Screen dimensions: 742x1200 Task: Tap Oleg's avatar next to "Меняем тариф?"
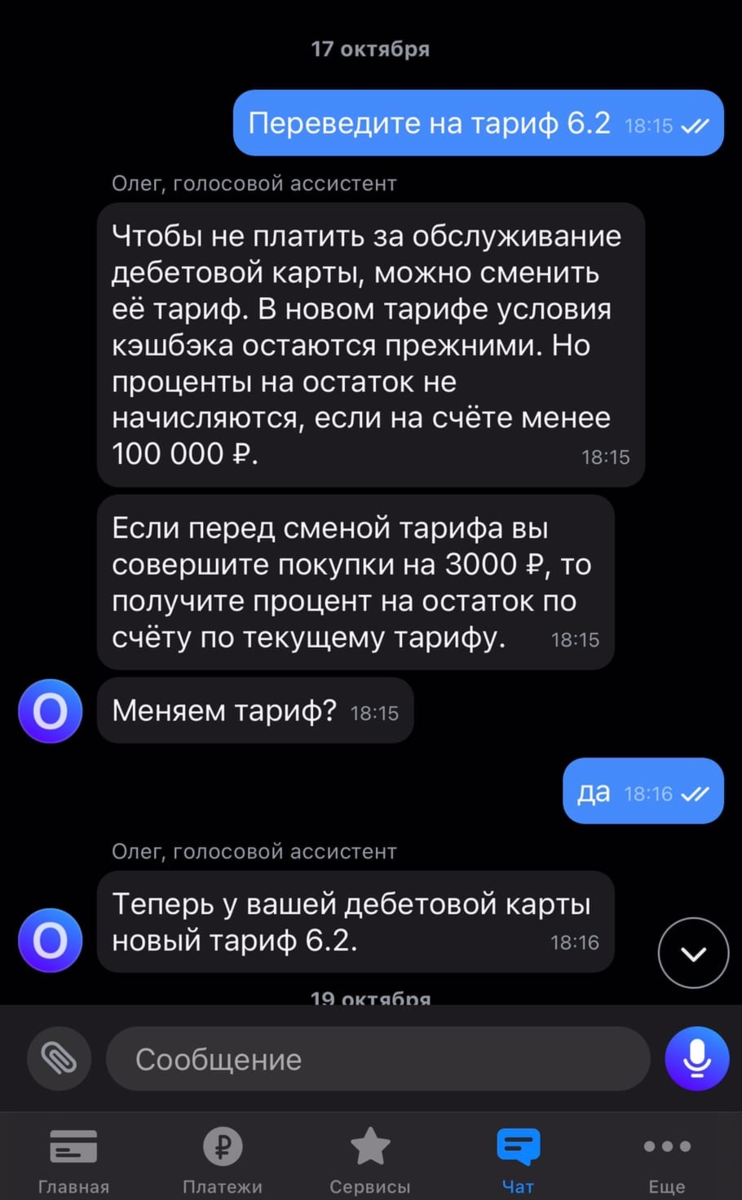coord(49,711)
